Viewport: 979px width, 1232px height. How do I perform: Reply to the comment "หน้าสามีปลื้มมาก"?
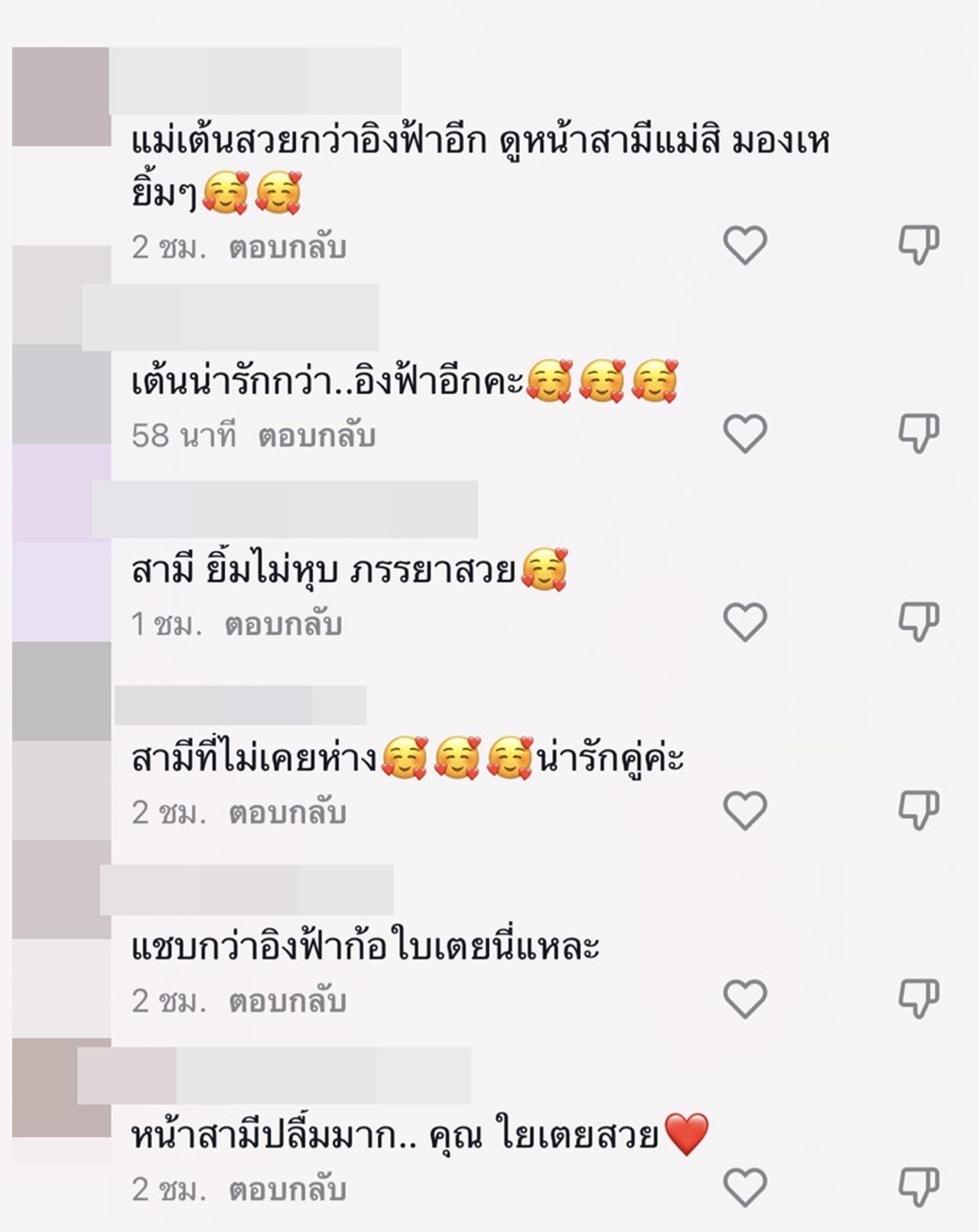[288, 1188]
